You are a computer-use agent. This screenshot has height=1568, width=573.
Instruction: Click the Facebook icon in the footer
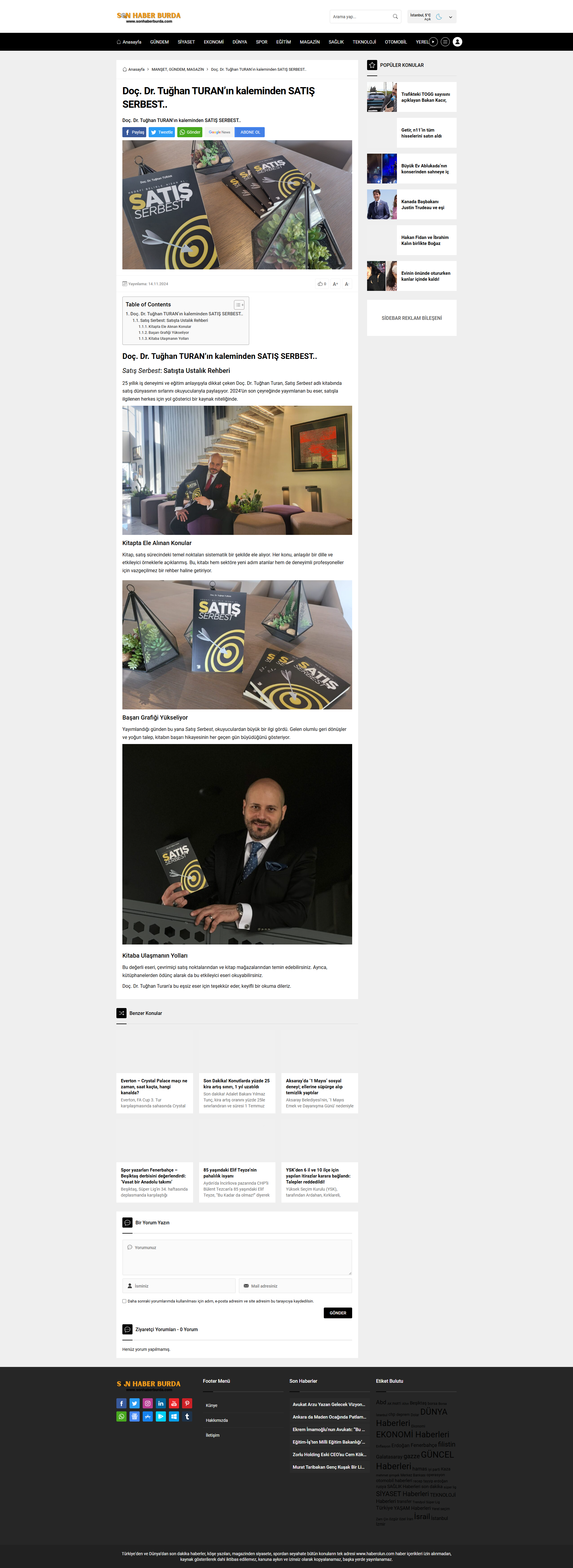[122, 1403]
